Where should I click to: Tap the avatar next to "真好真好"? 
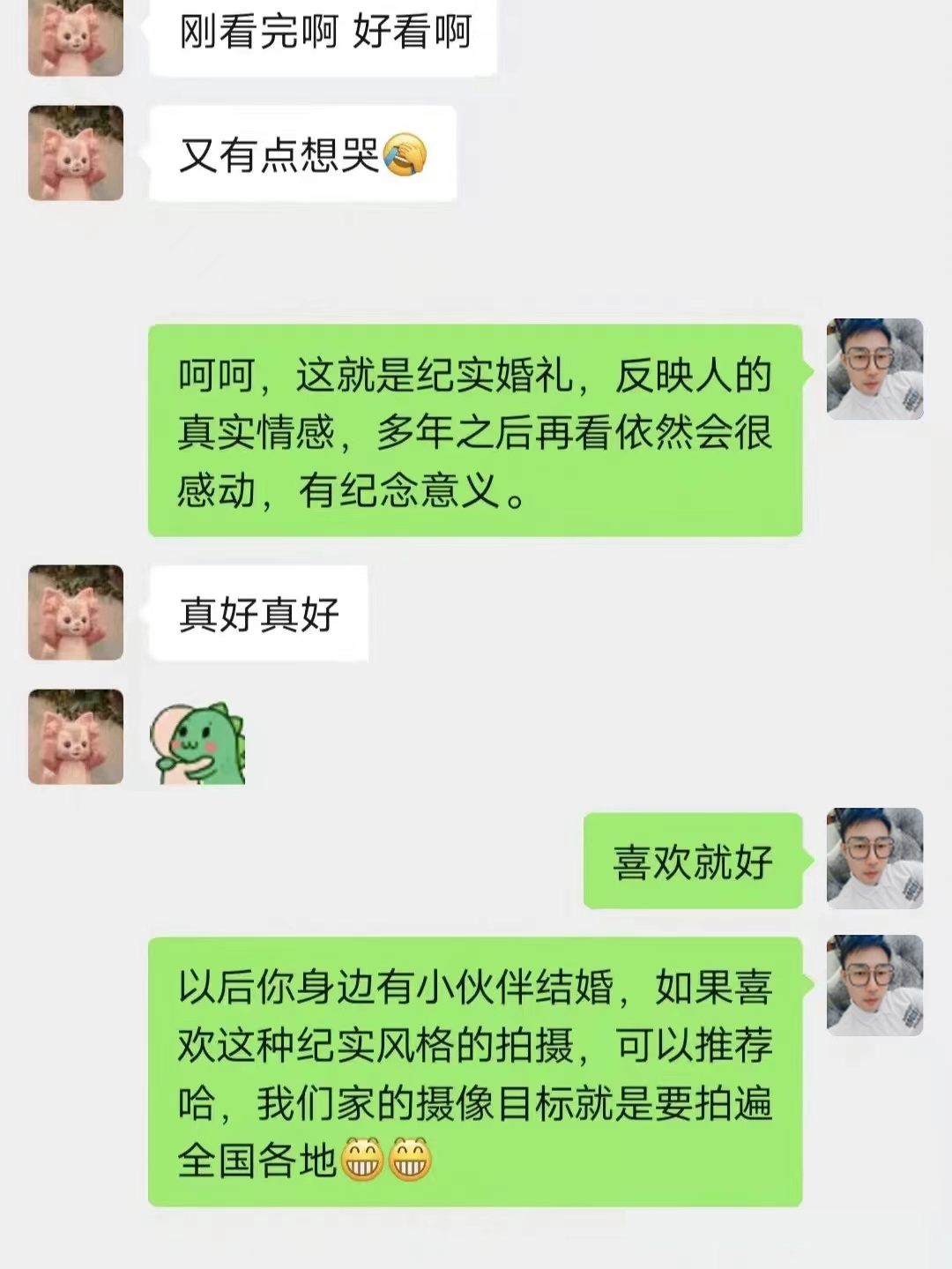pos(76,613)
